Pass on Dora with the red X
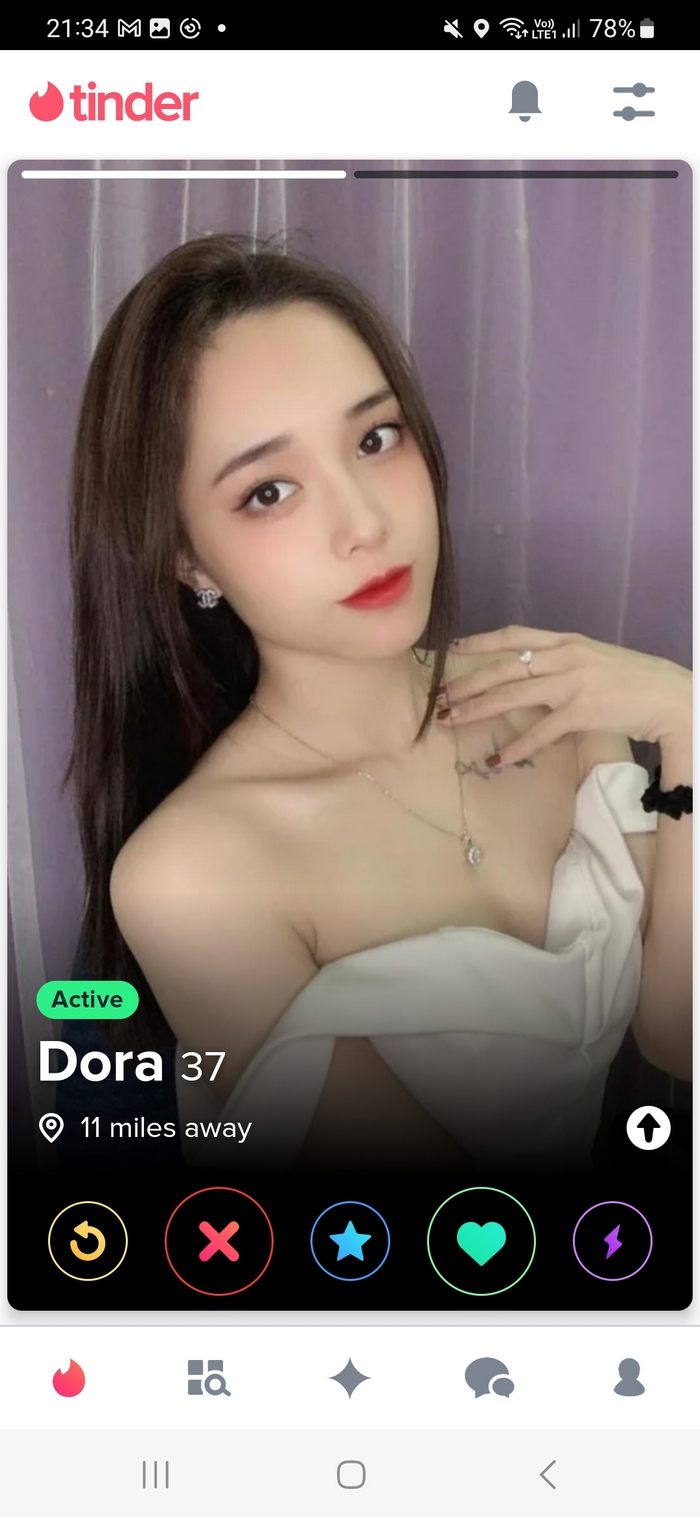 tap(219, 1242)
